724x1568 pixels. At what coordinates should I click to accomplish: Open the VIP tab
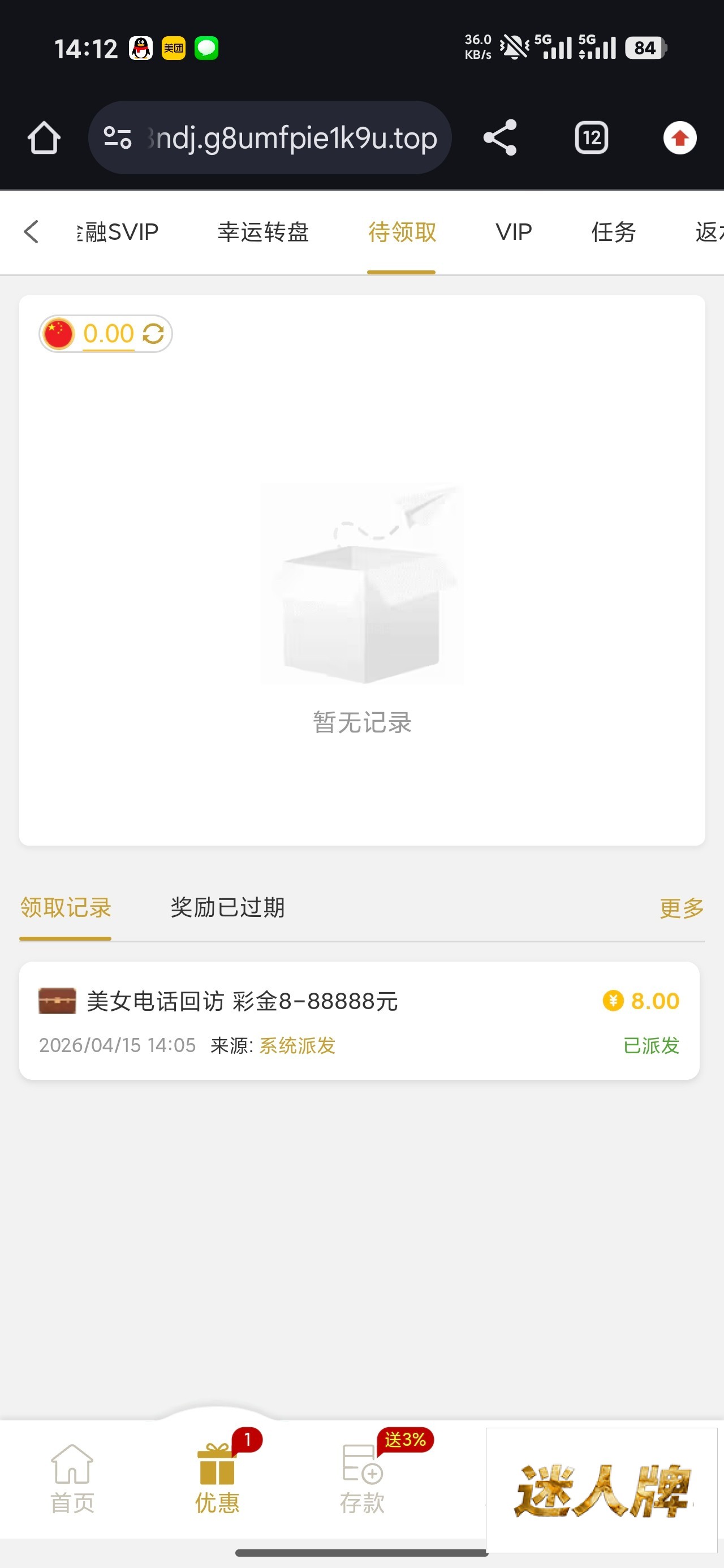pyautogui.click(x=514, y=232)
